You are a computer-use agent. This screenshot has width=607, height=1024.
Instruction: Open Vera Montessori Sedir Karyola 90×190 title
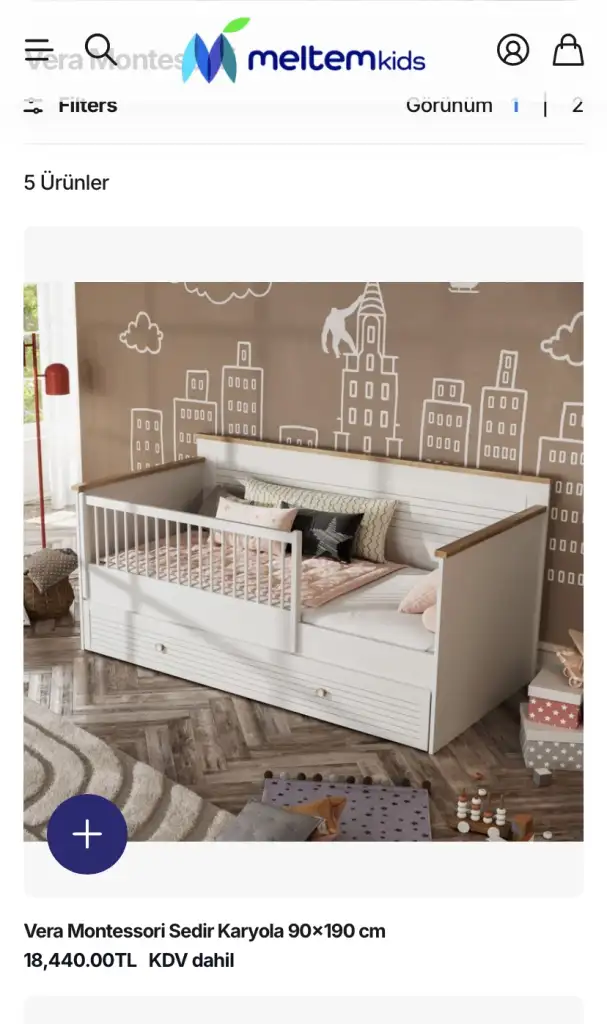pos(205,931)
